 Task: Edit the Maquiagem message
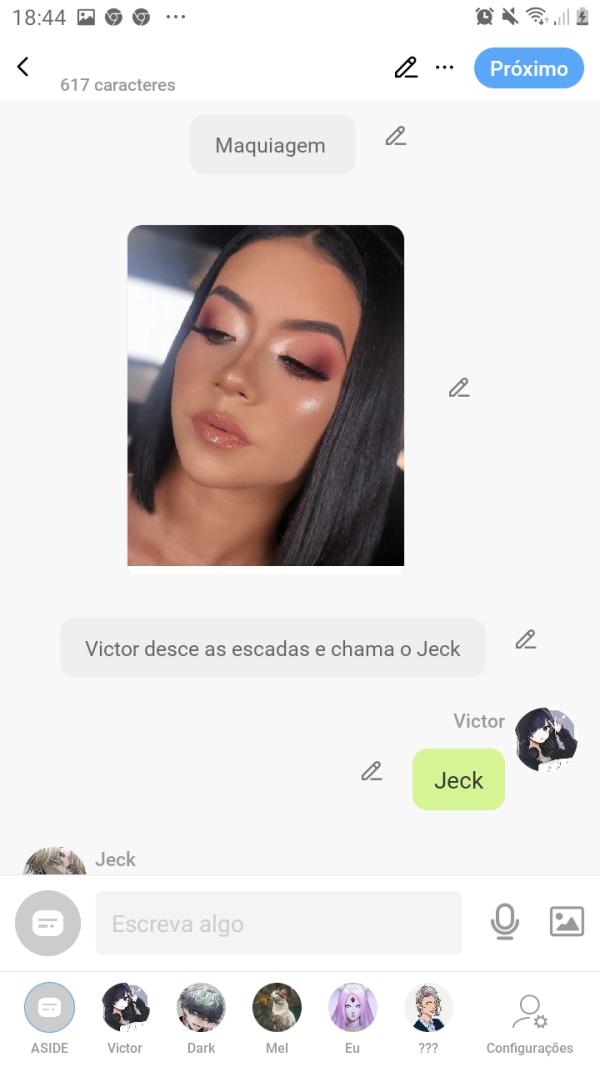coord(396,136)
